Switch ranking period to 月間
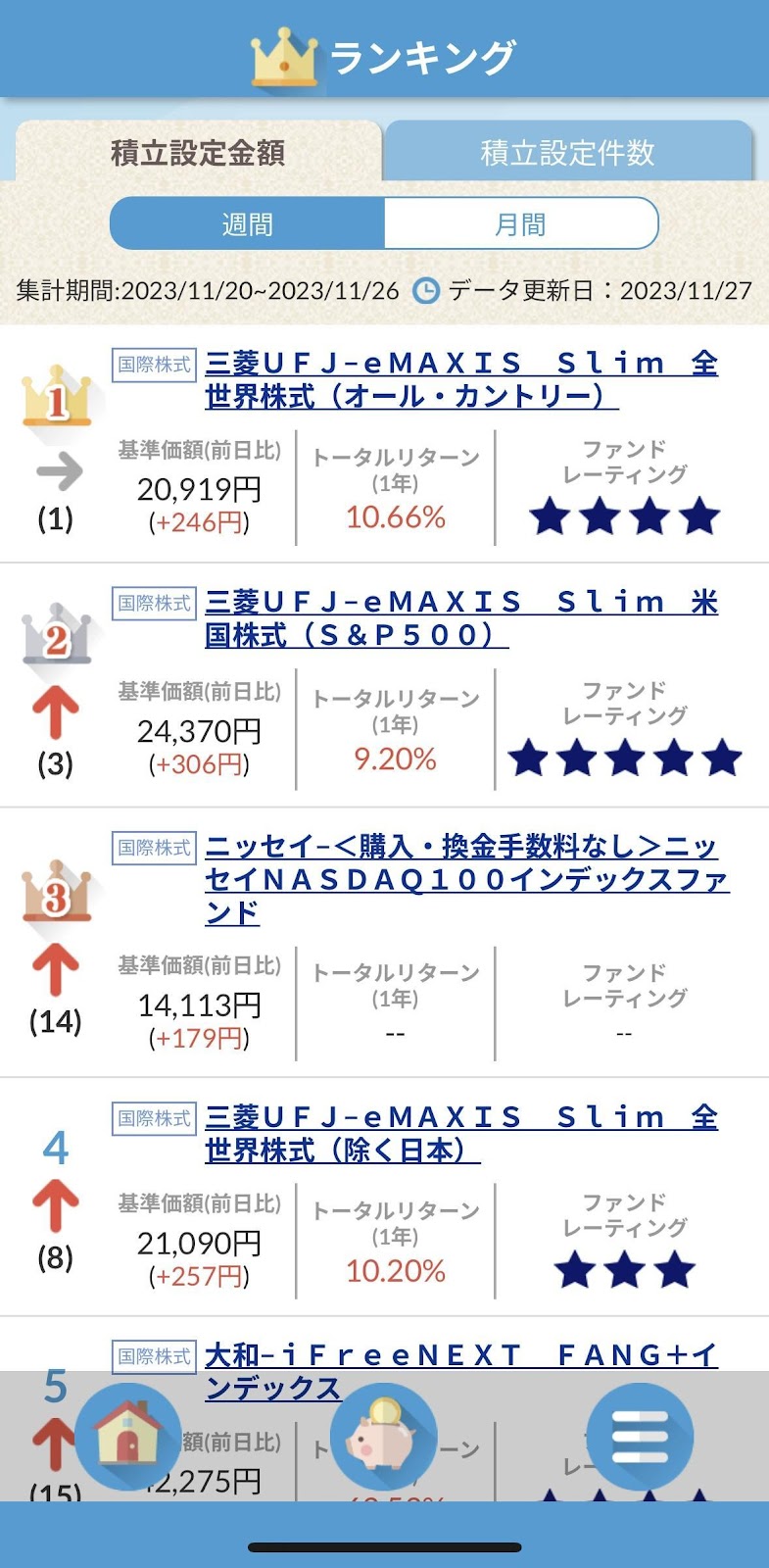The height and width of the screenshot is (1568, 769). pyautogui.click(x=520, y=224)
